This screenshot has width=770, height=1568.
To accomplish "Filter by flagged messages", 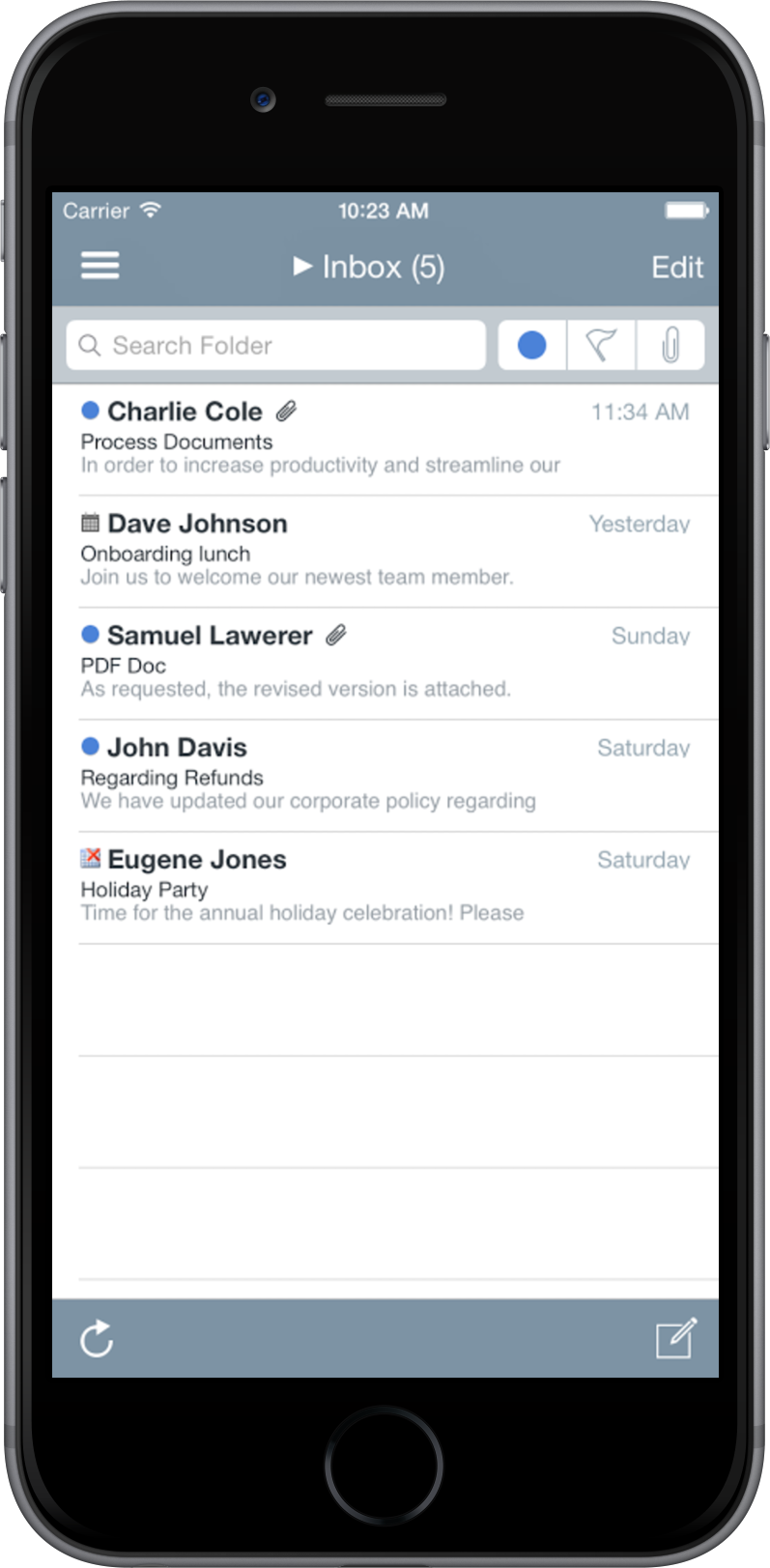I will click(x=601, y=345).
